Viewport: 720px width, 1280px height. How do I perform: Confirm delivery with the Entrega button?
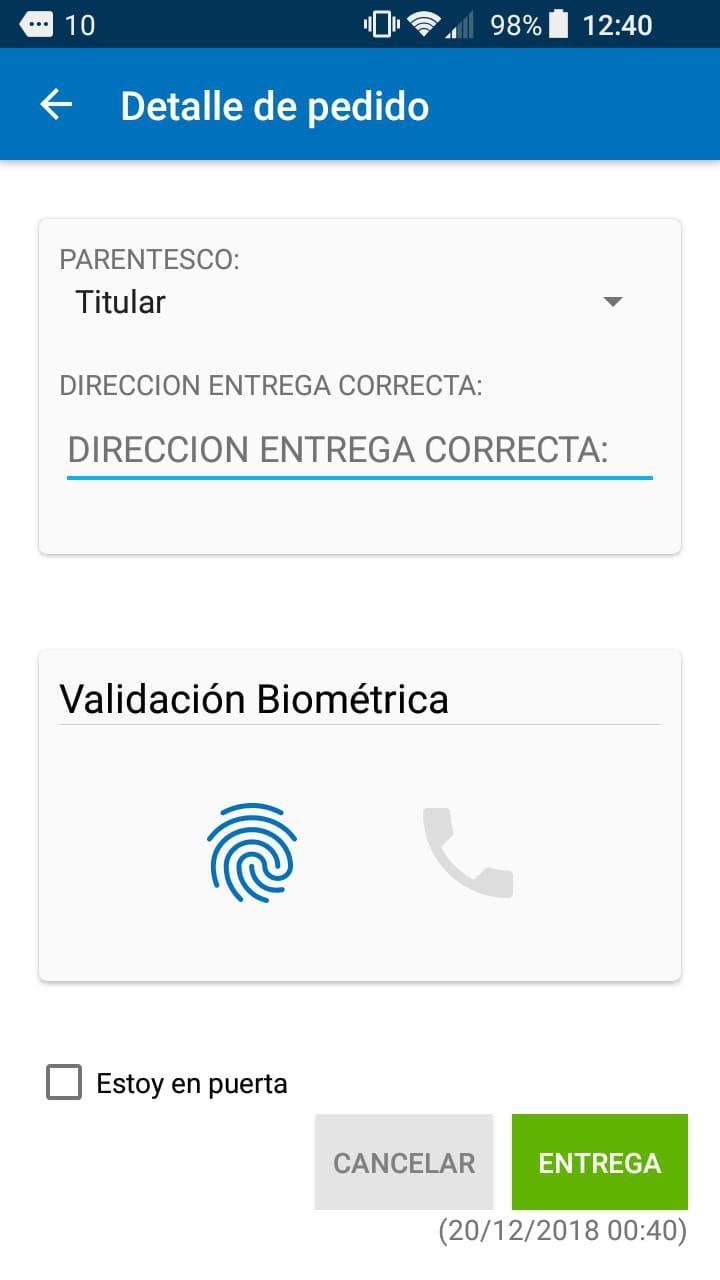pos(600,1163)
